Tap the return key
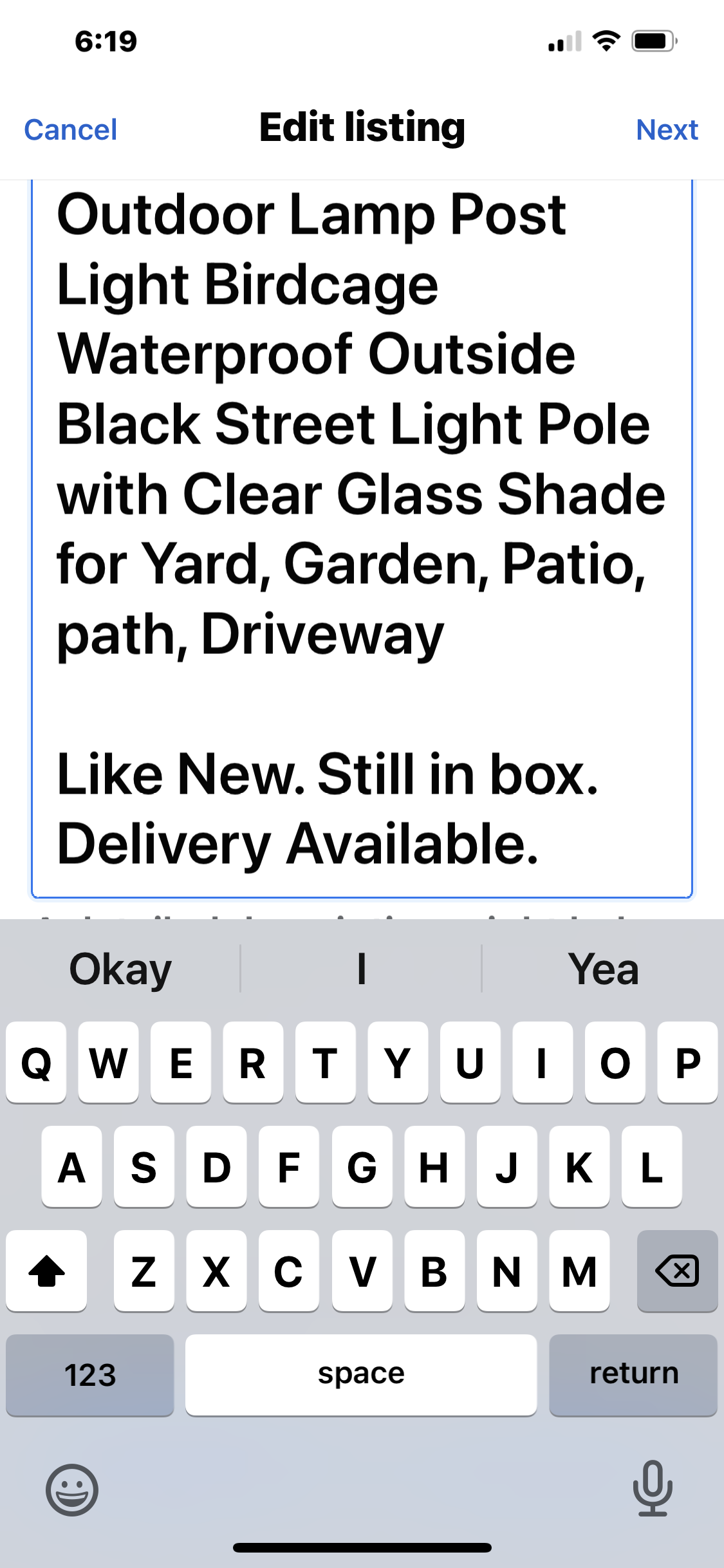724x1568 pixels. (633, 1374)
